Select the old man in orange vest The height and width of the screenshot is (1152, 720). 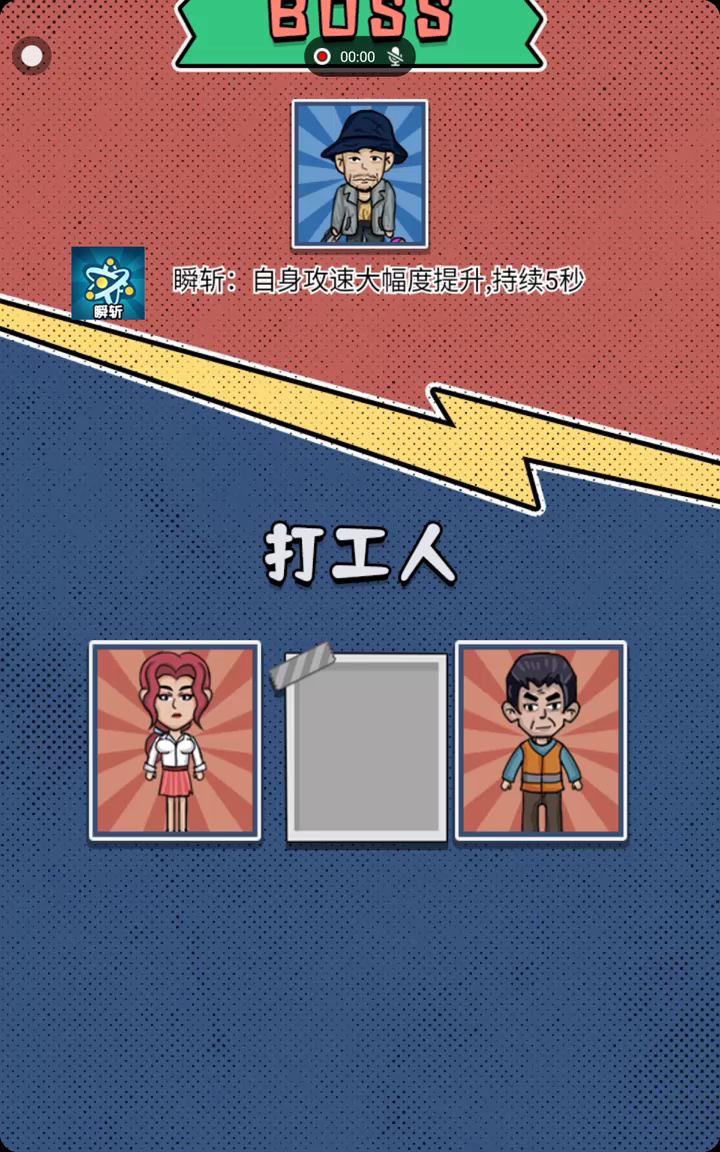coord(541,740)
